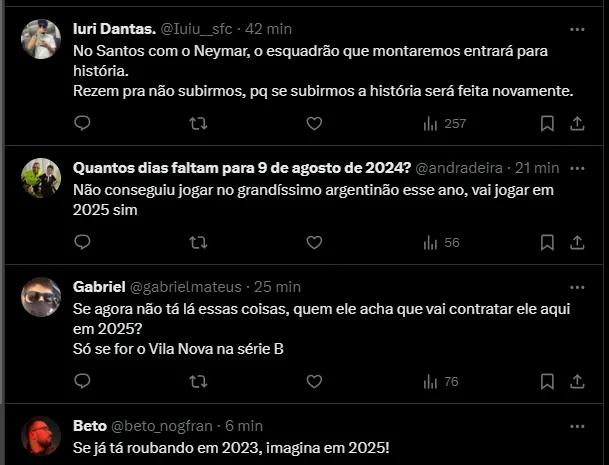609x465 pixels.
Task: Retweet Iuri Dantas's post
Action: (x=198, y=123)
